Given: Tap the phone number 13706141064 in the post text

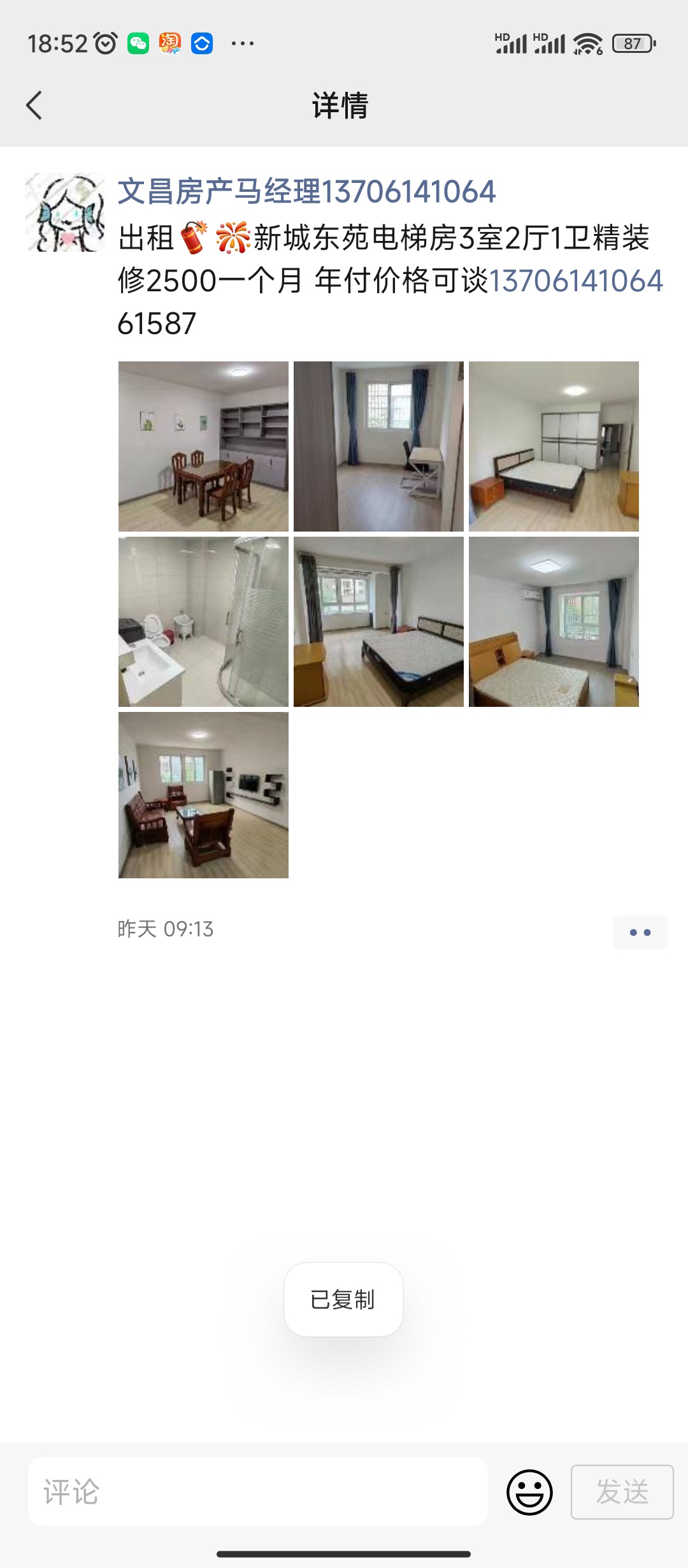Looking at the screenshot, I should coord(576,280).
